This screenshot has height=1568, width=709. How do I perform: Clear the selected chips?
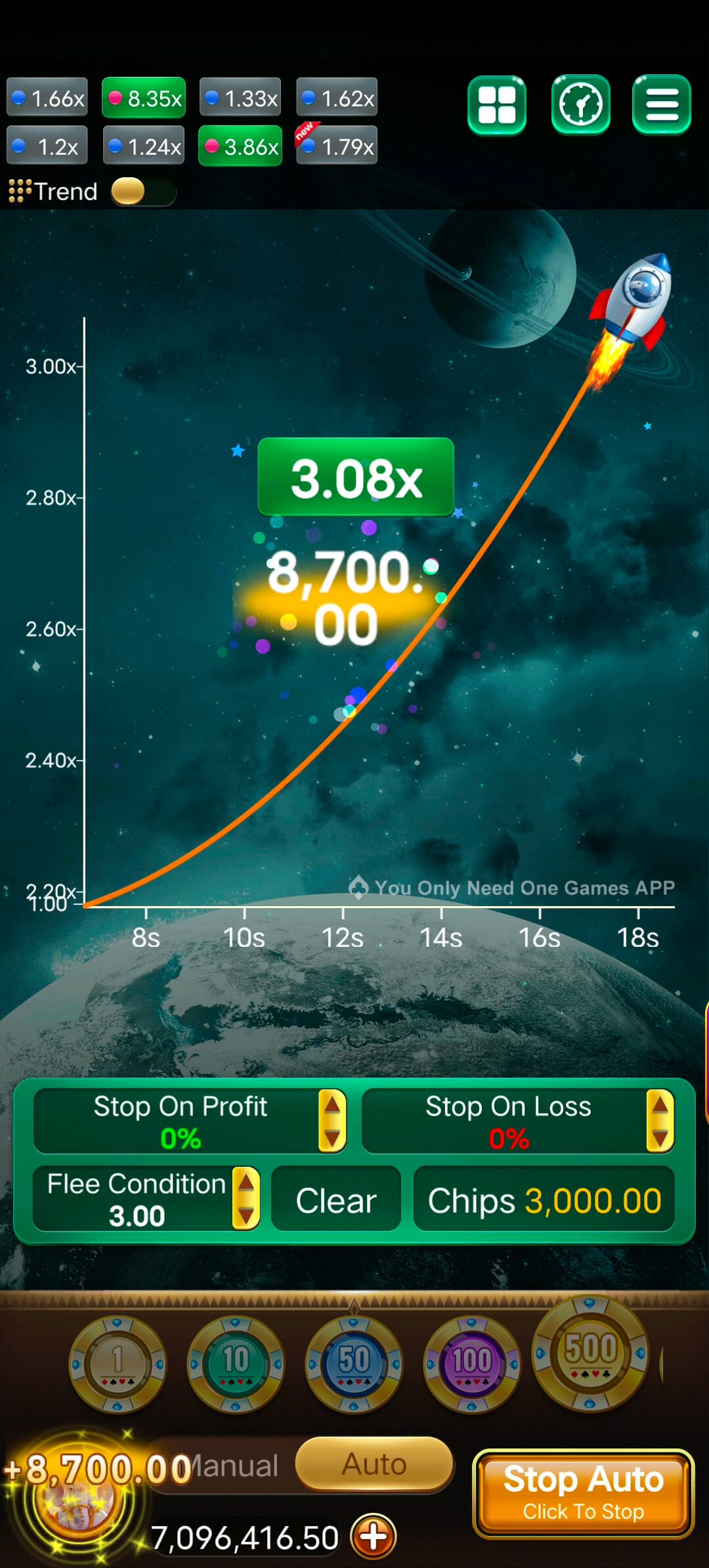click(x=336, y=1200)
